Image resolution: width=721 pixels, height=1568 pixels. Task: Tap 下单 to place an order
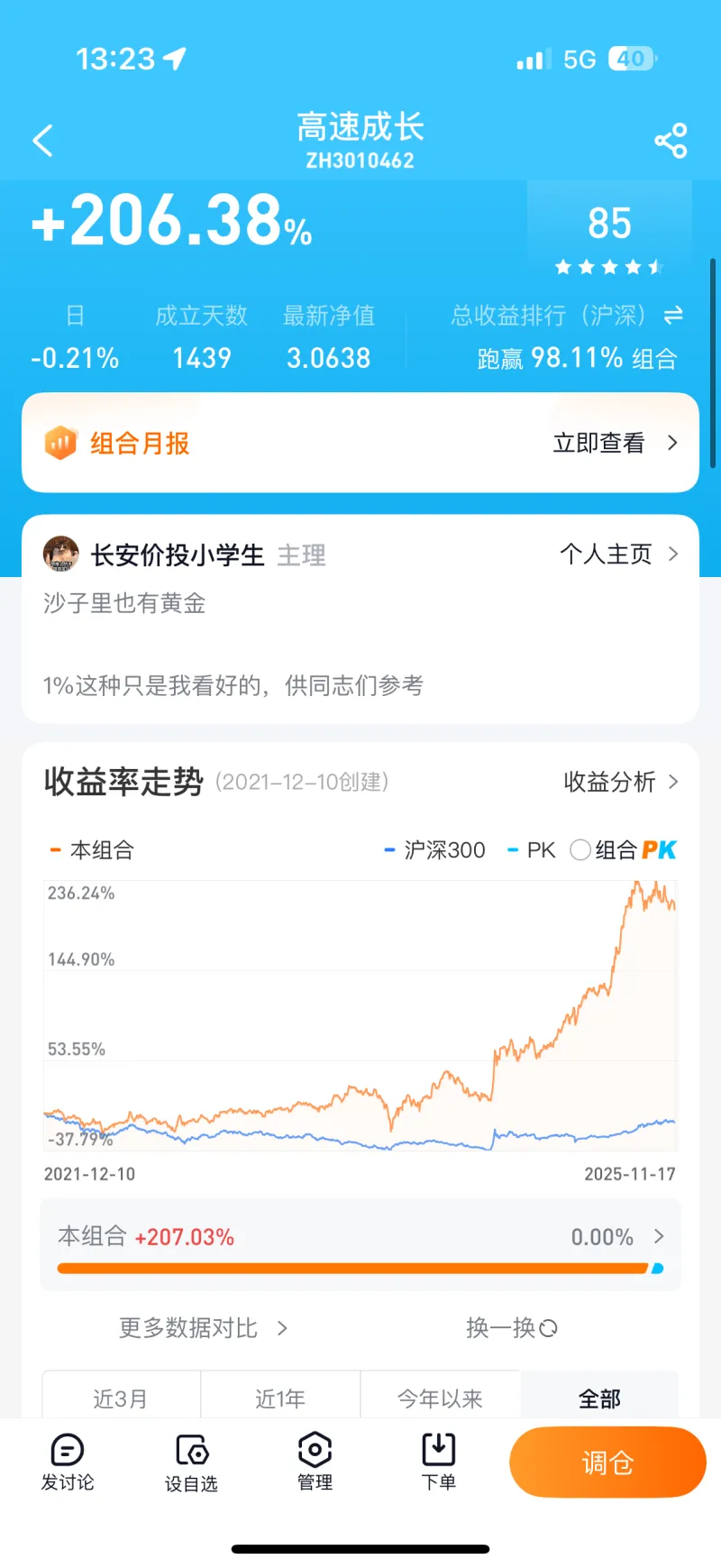coord(439,1462)
